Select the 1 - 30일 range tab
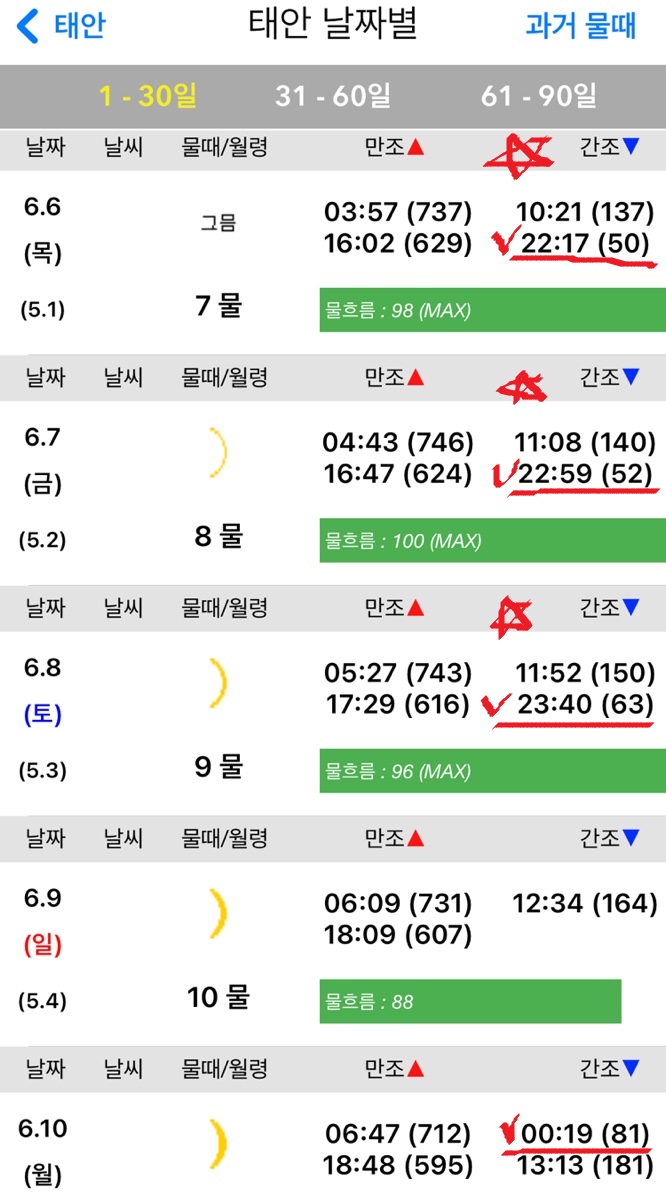Viewport: 666px width, 1198px height. (148, 96)
